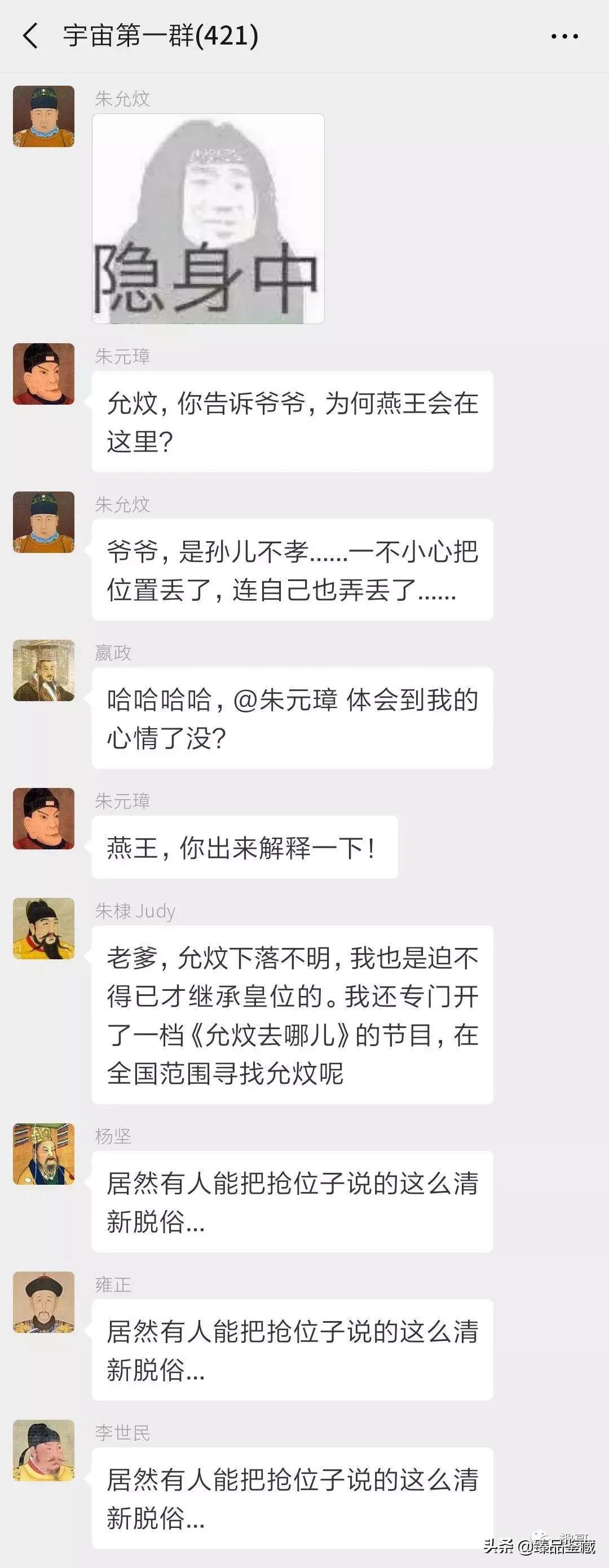The height and width of the screenshot is (1568, 609).
Task: Open 朱棣 Judy's profile avatar
Action: 43,931
